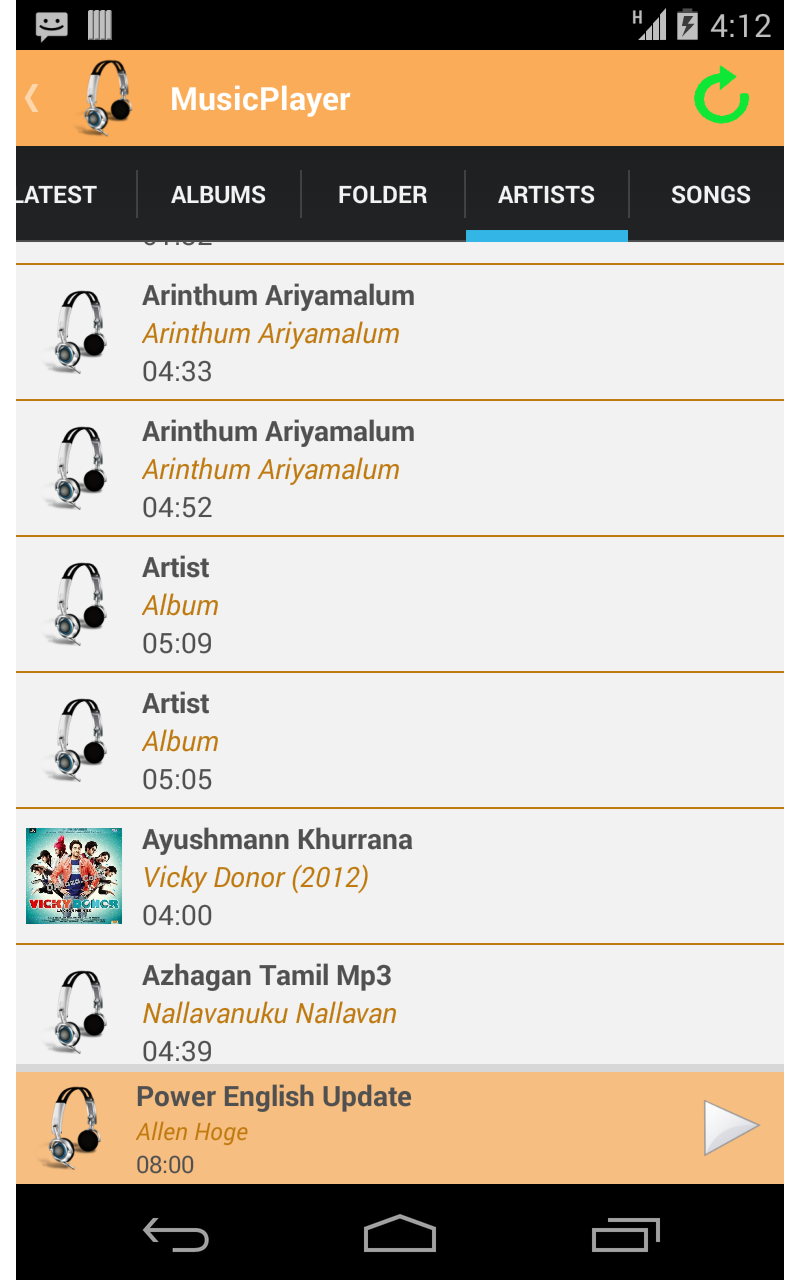The image size is (800, 1280).
Task: Switch to the Albums tab
Action: (x=218, y=195)
